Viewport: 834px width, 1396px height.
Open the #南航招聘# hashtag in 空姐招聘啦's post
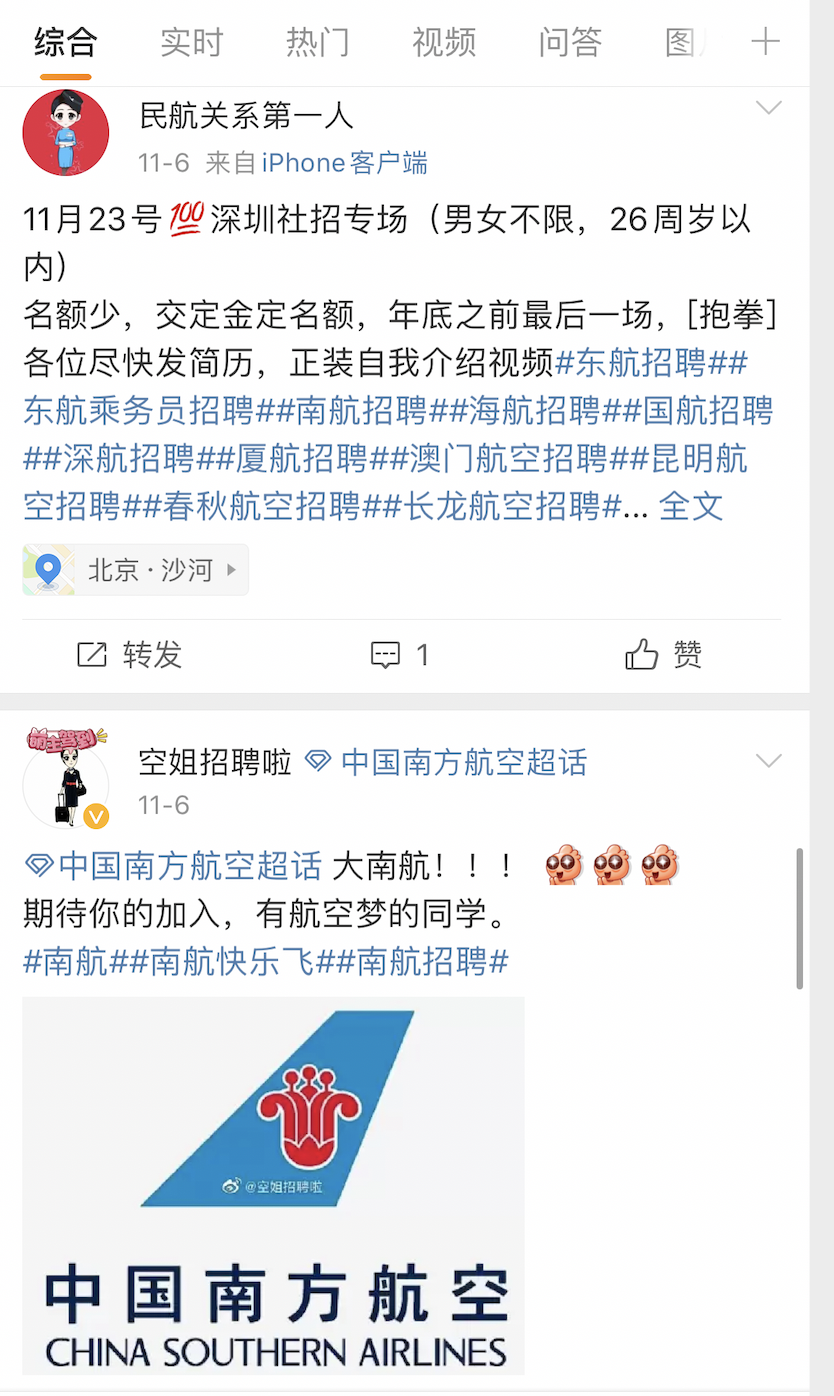(x=423, y=962)
